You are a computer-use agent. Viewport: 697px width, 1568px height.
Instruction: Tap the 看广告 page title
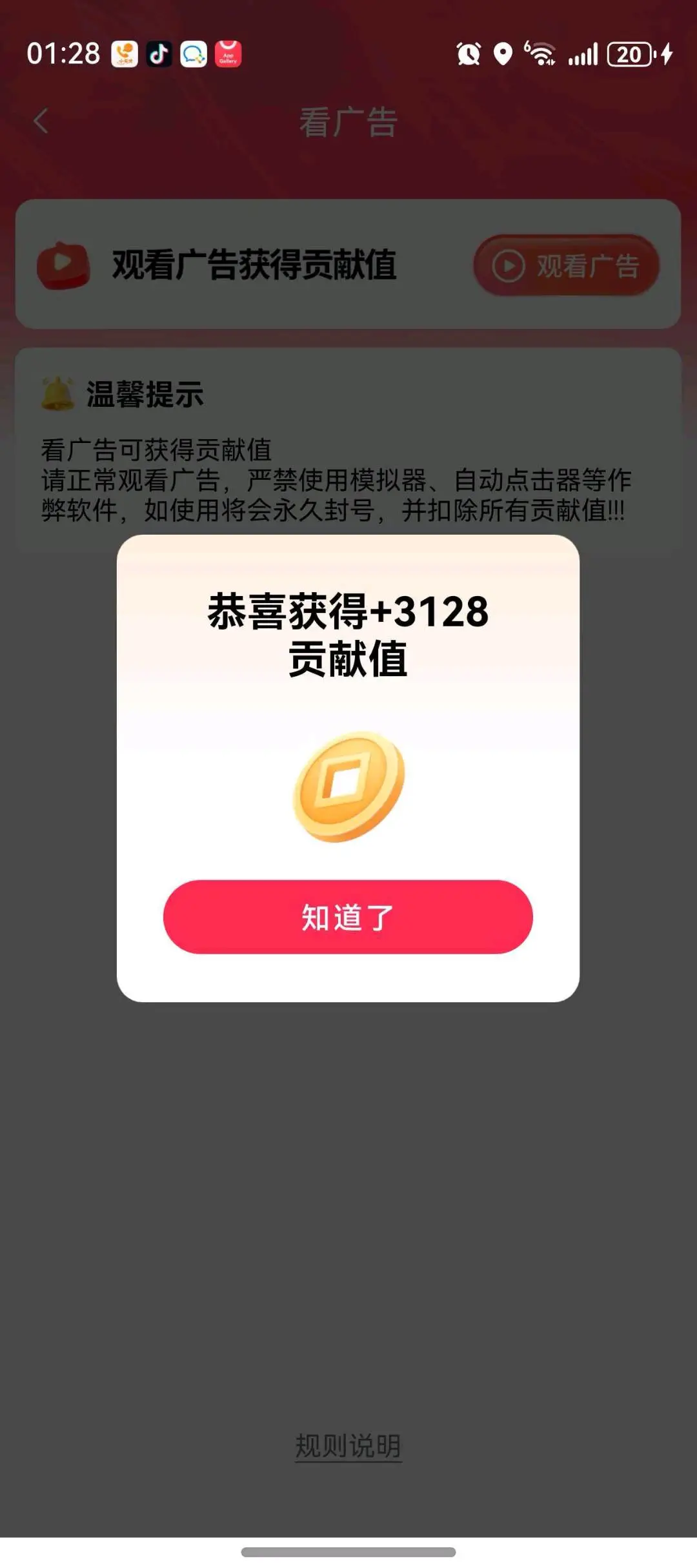(348, 123)
